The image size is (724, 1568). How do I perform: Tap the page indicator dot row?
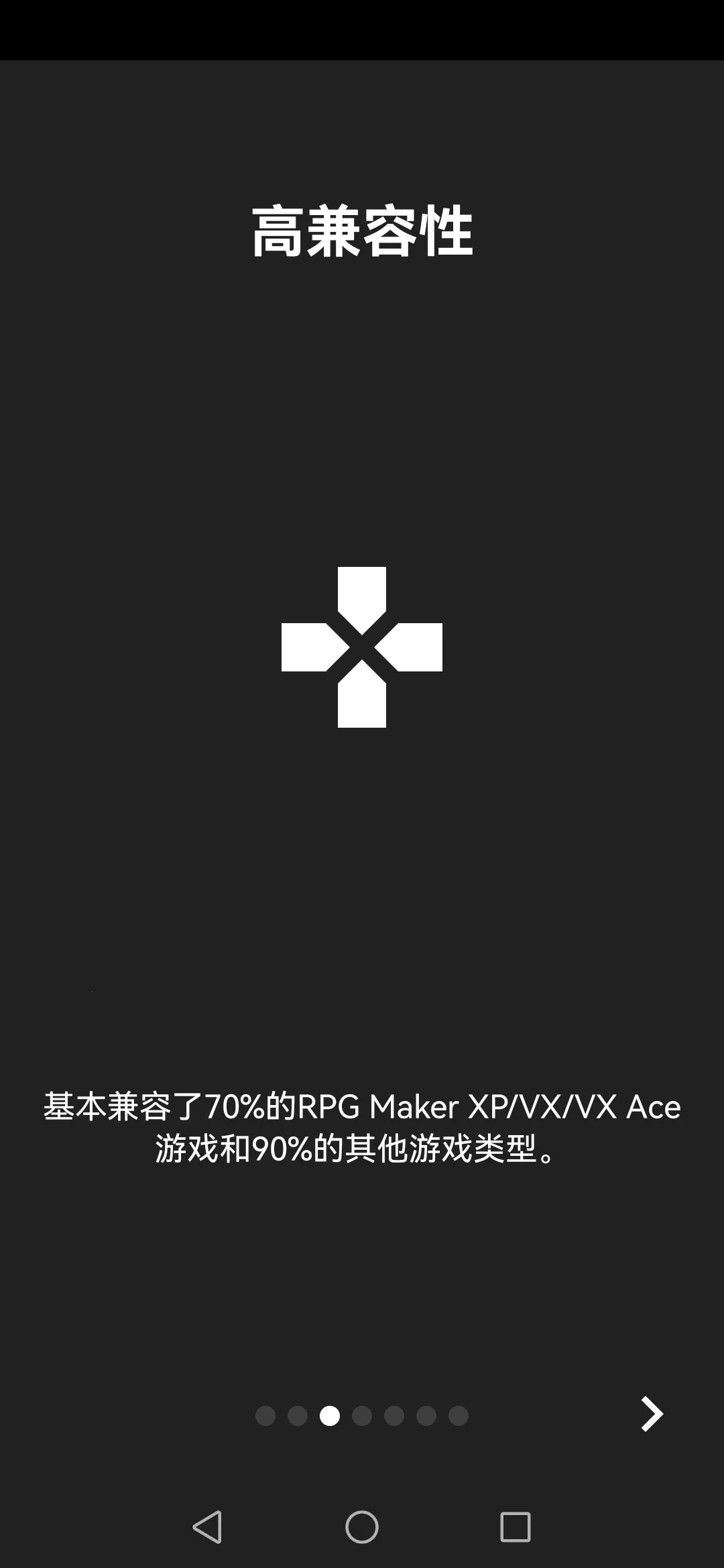(x=362, y=1414)
